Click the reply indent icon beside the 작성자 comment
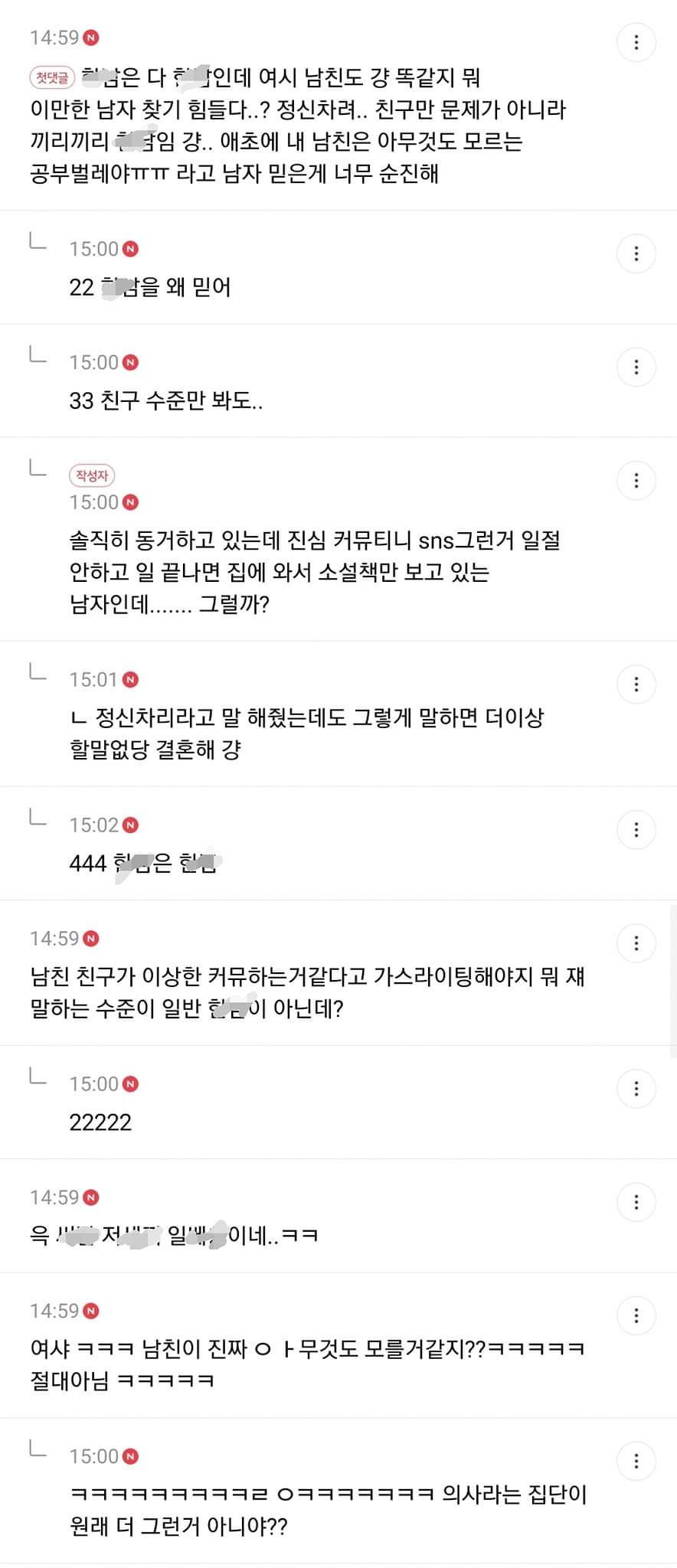Viewport: 677px width, 1568px height. (37, 469)
